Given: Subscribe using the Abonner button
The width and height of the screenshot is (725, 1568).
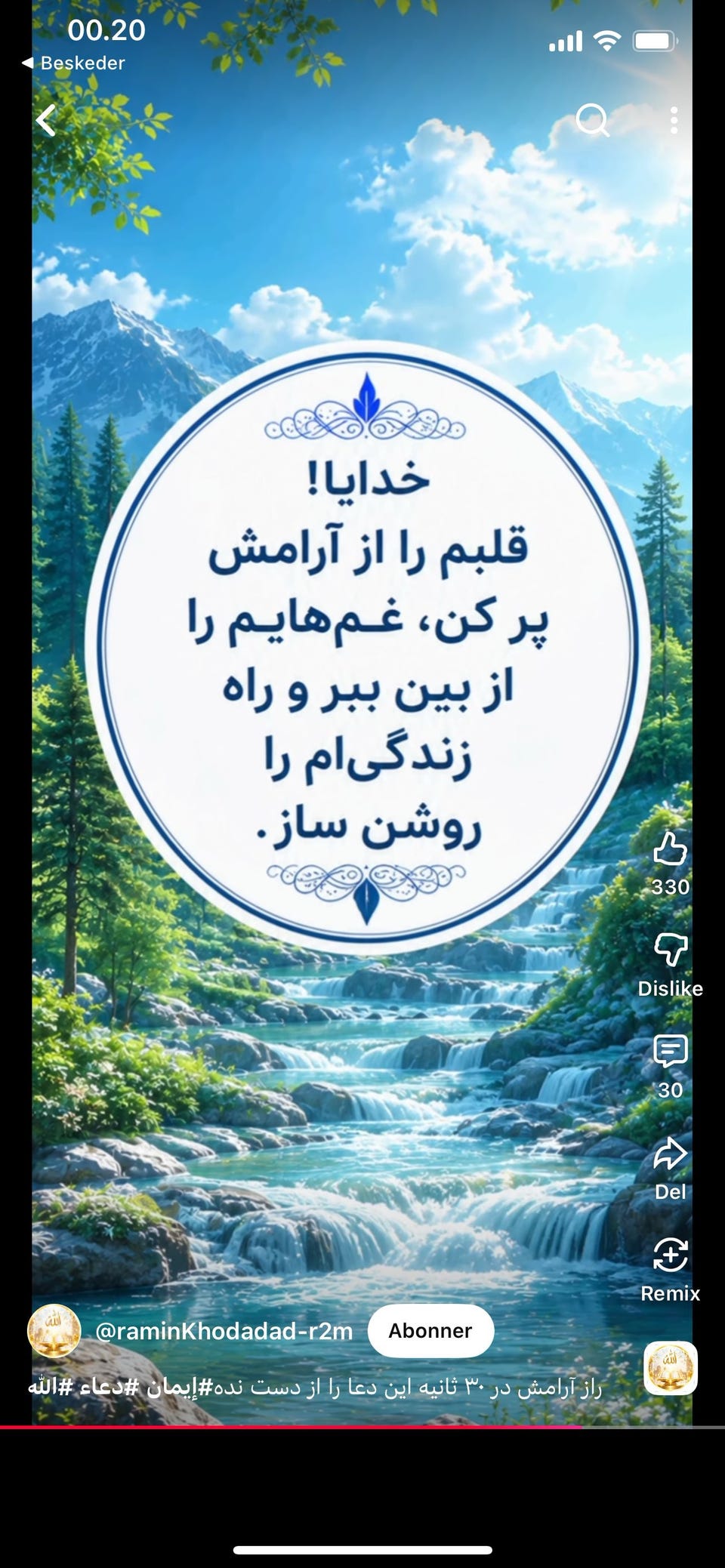Looking at the screenshot, I should (430, 1330).
